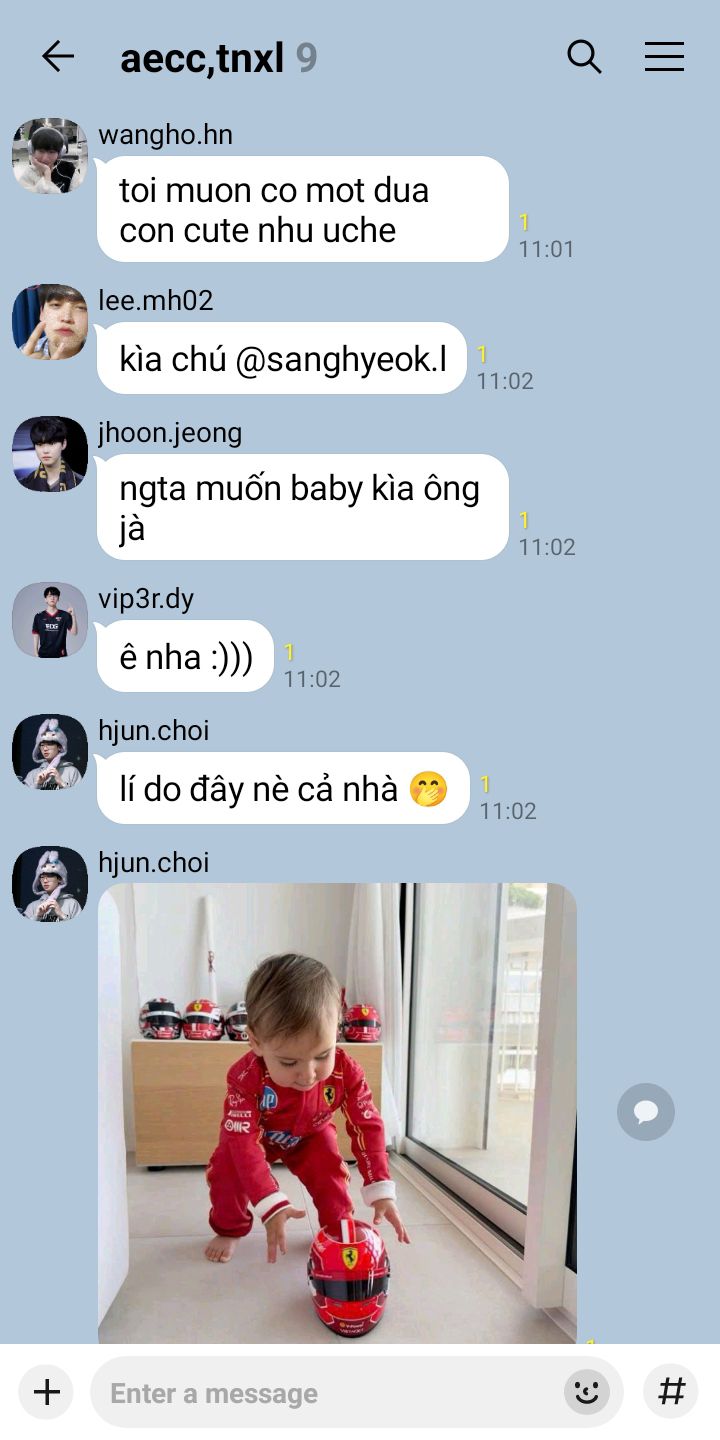This screenshot has height=1440, width=720.
Task: Open the plus attachment menu
Action: point(47,1392)
